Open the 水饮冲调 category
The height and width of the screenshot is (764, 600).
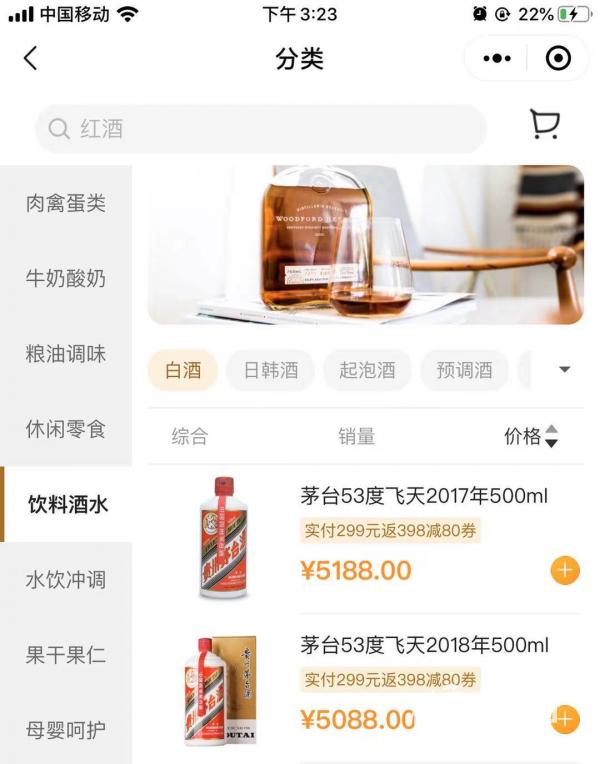[x=65, y=580]
